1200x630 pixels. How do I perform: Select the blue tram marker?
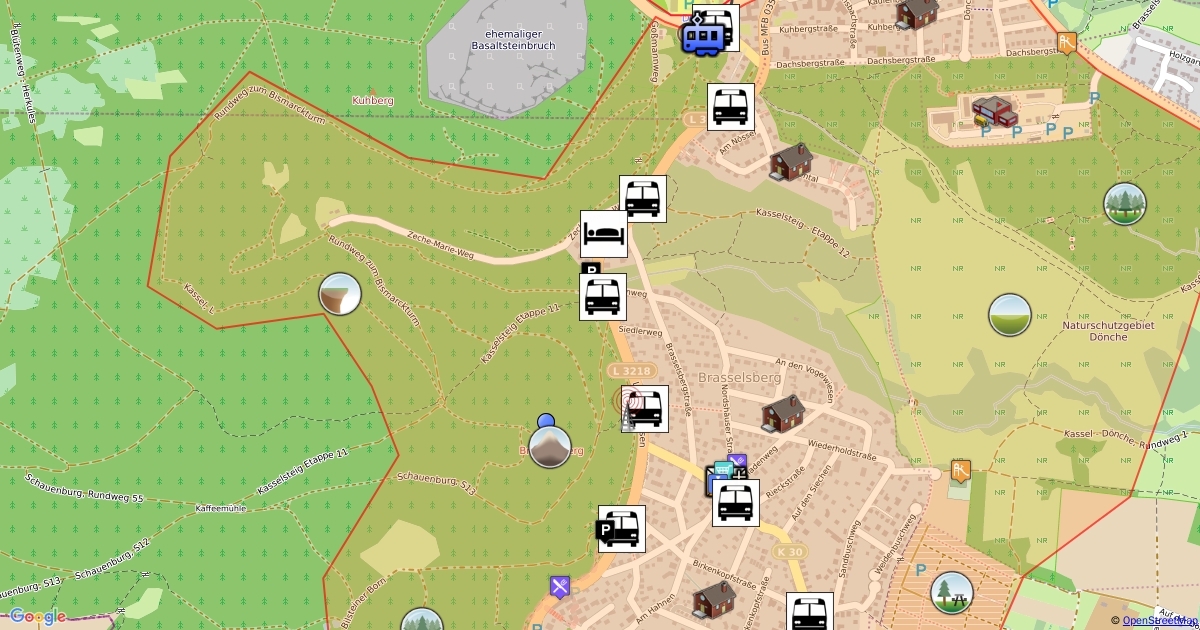click(703, 36)
